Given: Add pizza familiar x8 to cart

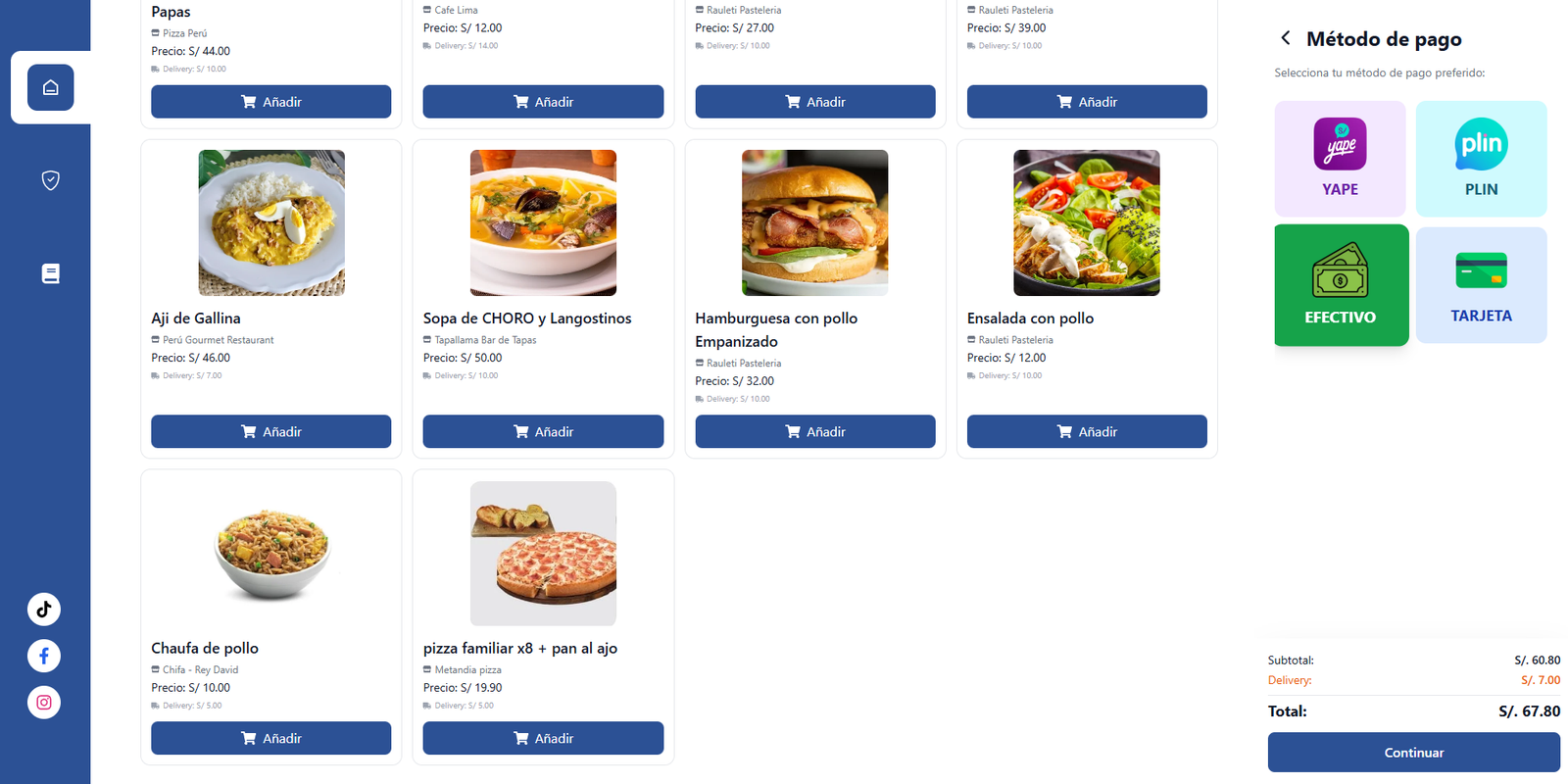Looking at the screenshot, I should point(543,738).
